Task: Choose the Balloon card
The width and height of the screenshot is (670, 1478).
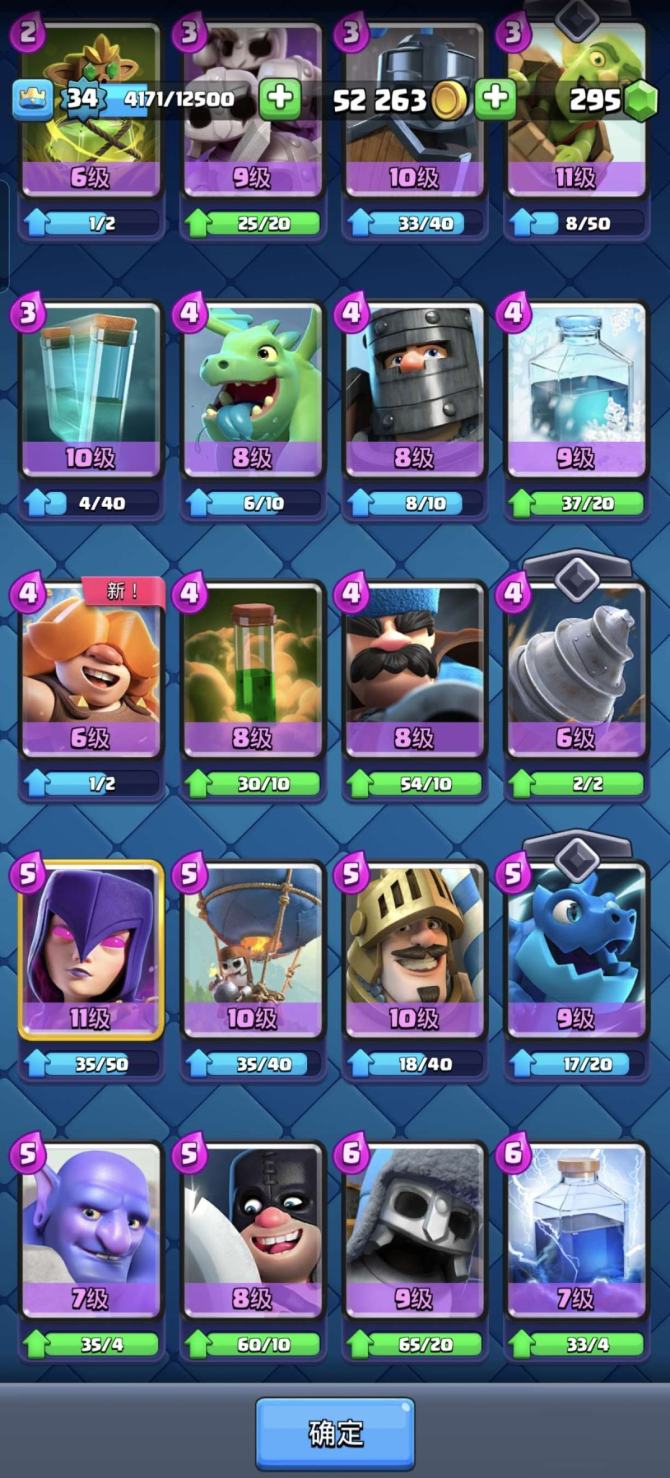Action: (x=254, y=950)
